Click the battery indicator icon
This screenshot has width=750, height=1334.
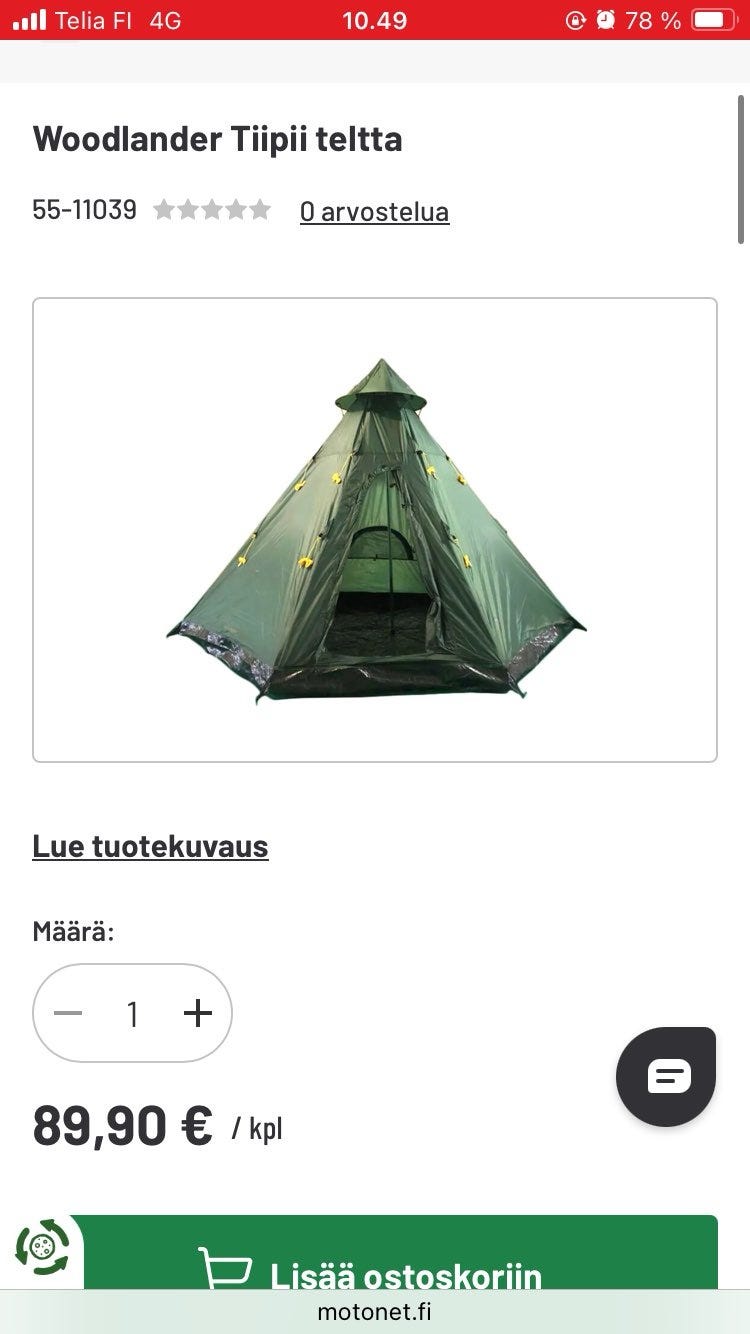click(712, 19)
